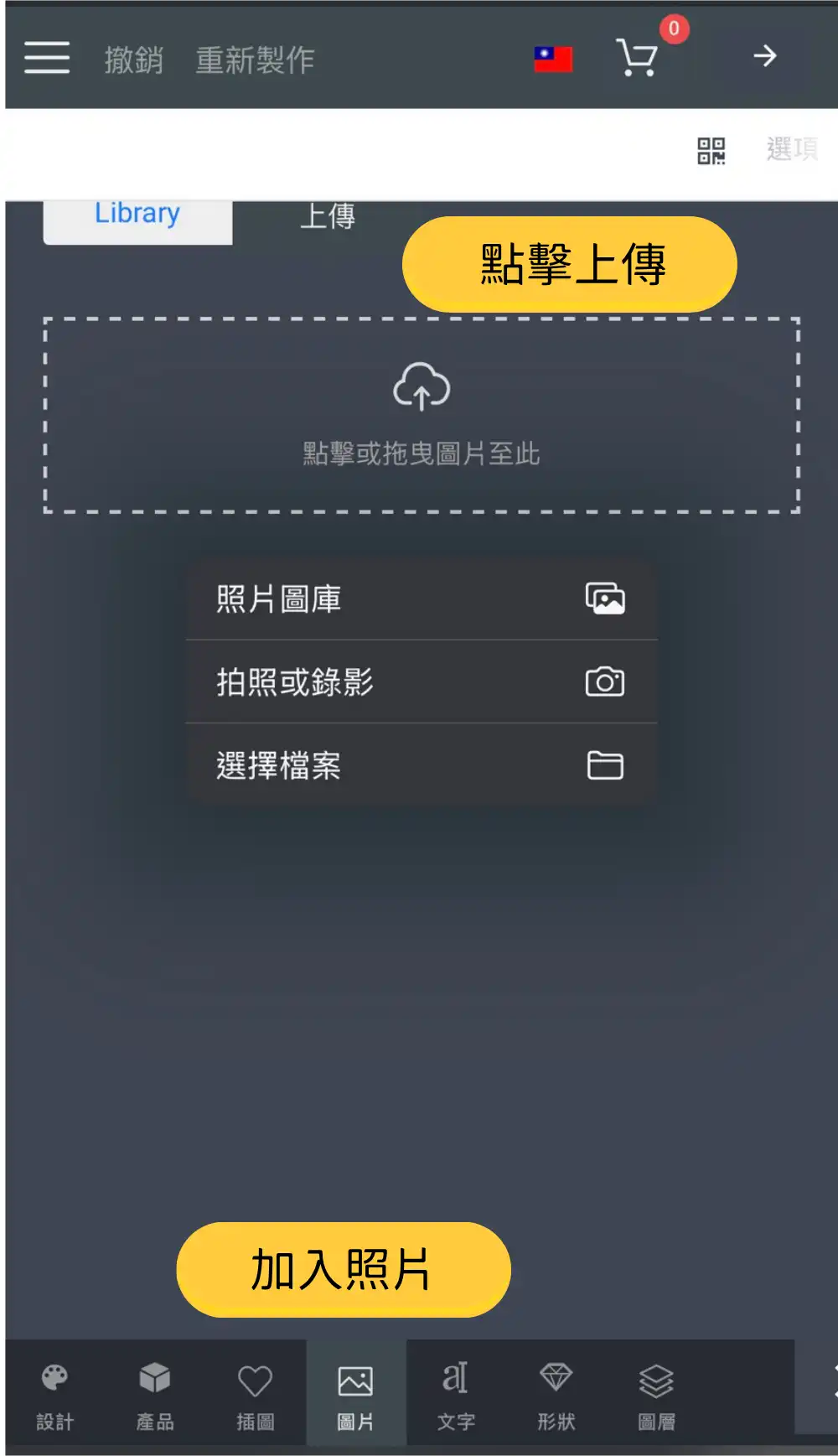Viewport: 838px width, 1456px height.
Task: Select 拍照或錄影 option
Action: pyautogui.click(x=422, y=681)
